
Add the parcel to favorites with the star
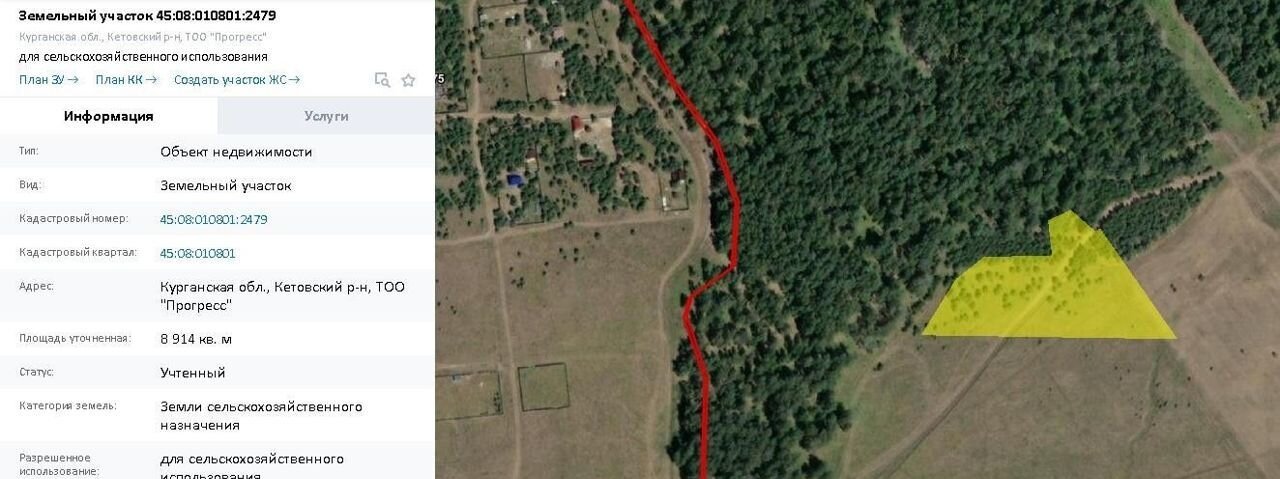[x=408, y=81]
